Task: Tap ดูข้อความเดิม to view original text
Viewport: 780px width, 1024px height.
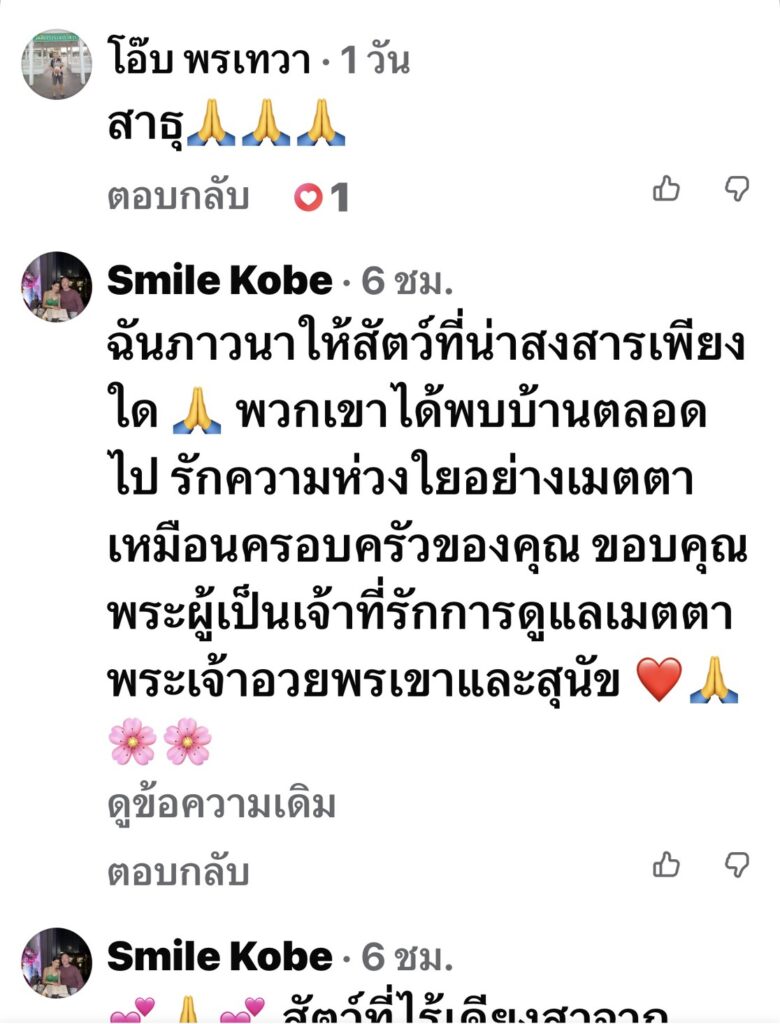Action: point(221,805)
